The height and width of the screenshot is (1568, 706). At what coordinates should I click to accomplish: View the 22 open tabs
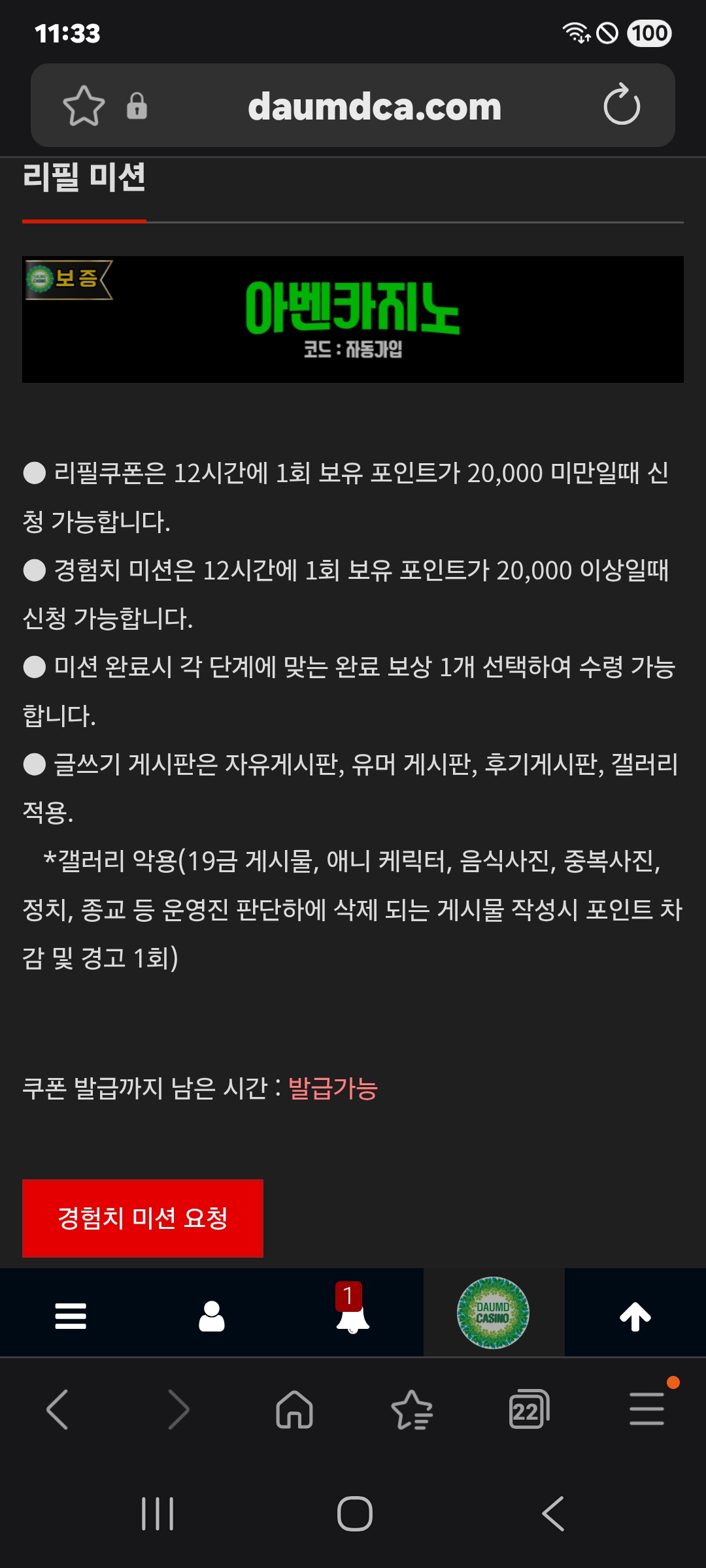(x=528, y=1410)
